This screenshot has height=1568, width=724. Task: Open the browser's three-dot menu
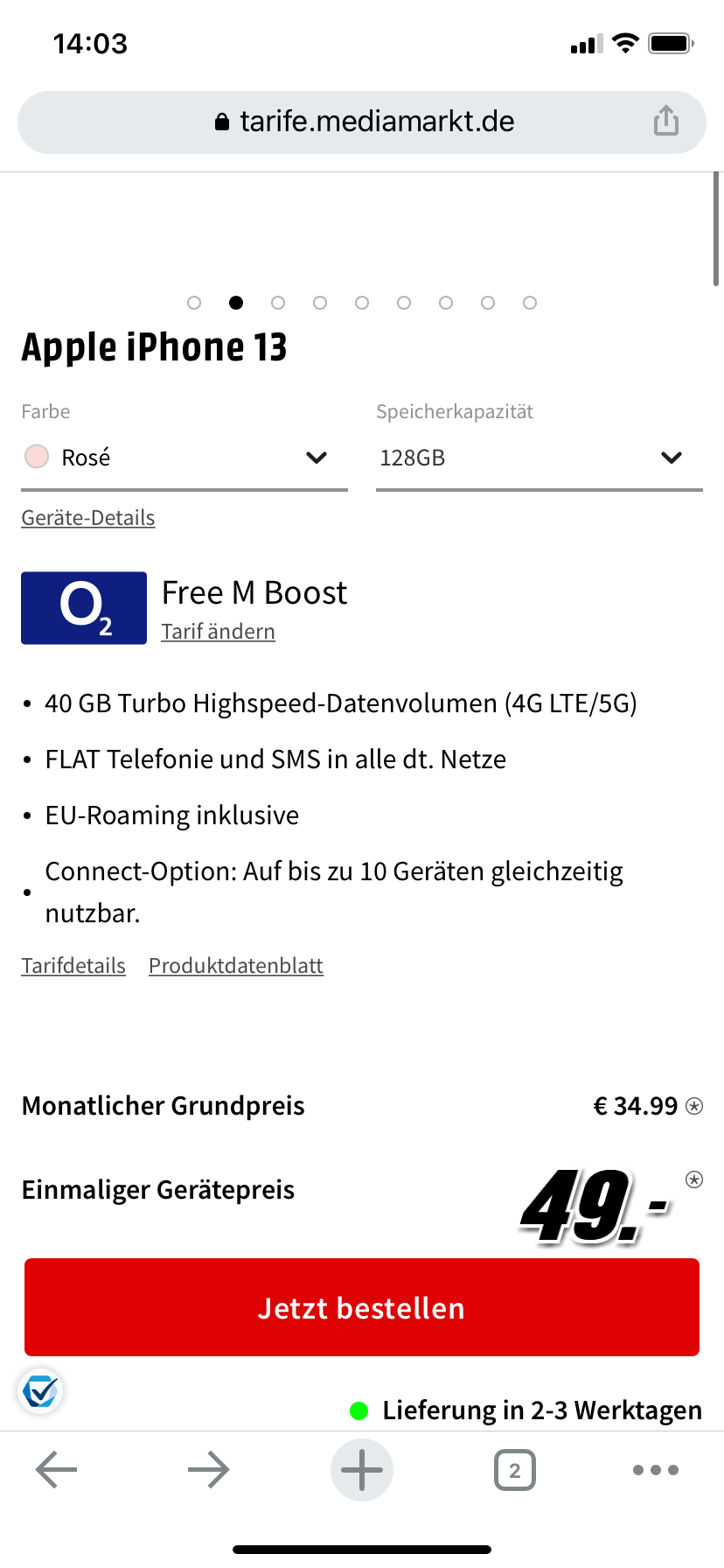pos(656,1470)
